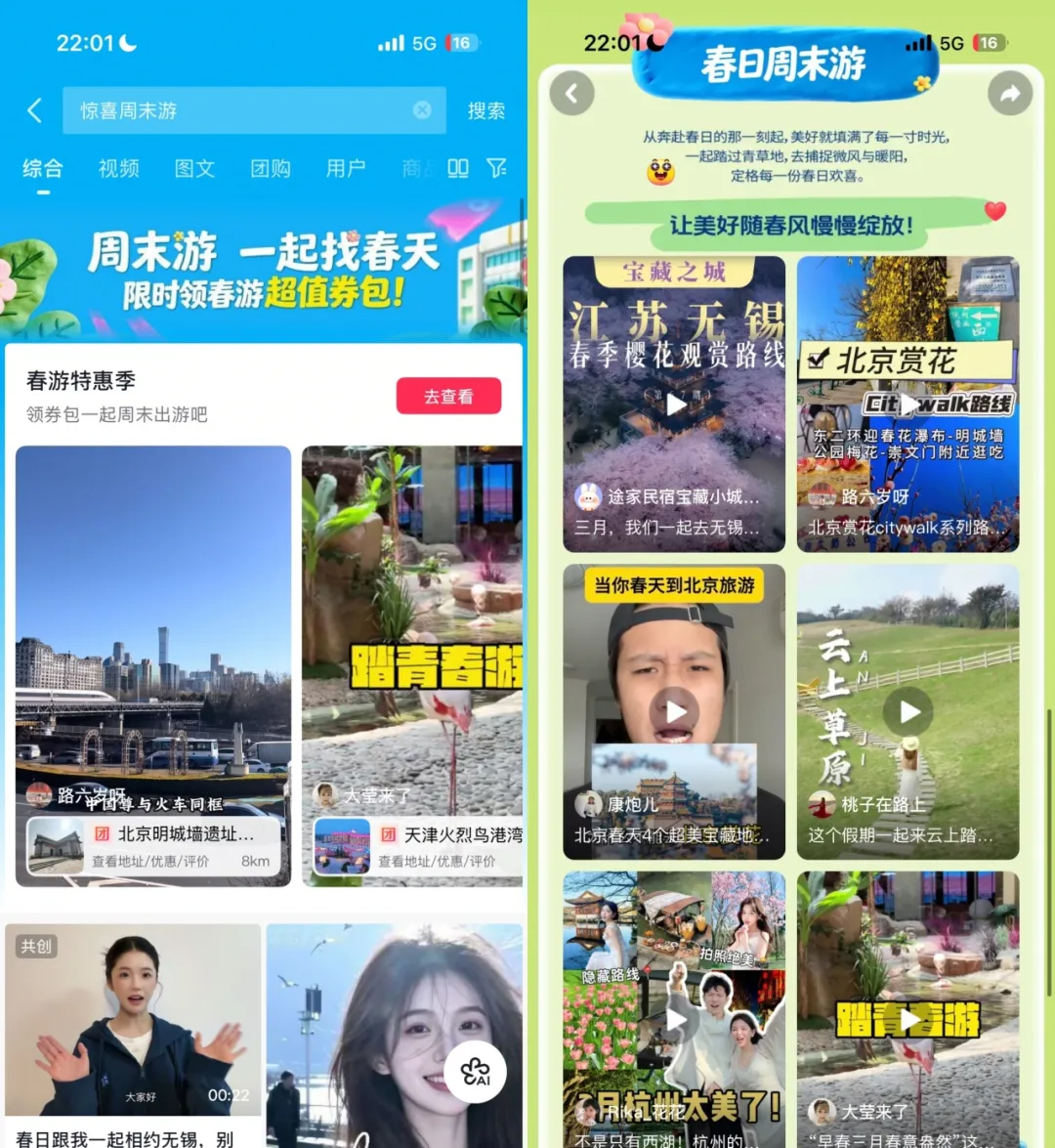This screenshot has height=1148, width=1055.
Task: Switch to the 视频 tab
Action: 118,168
